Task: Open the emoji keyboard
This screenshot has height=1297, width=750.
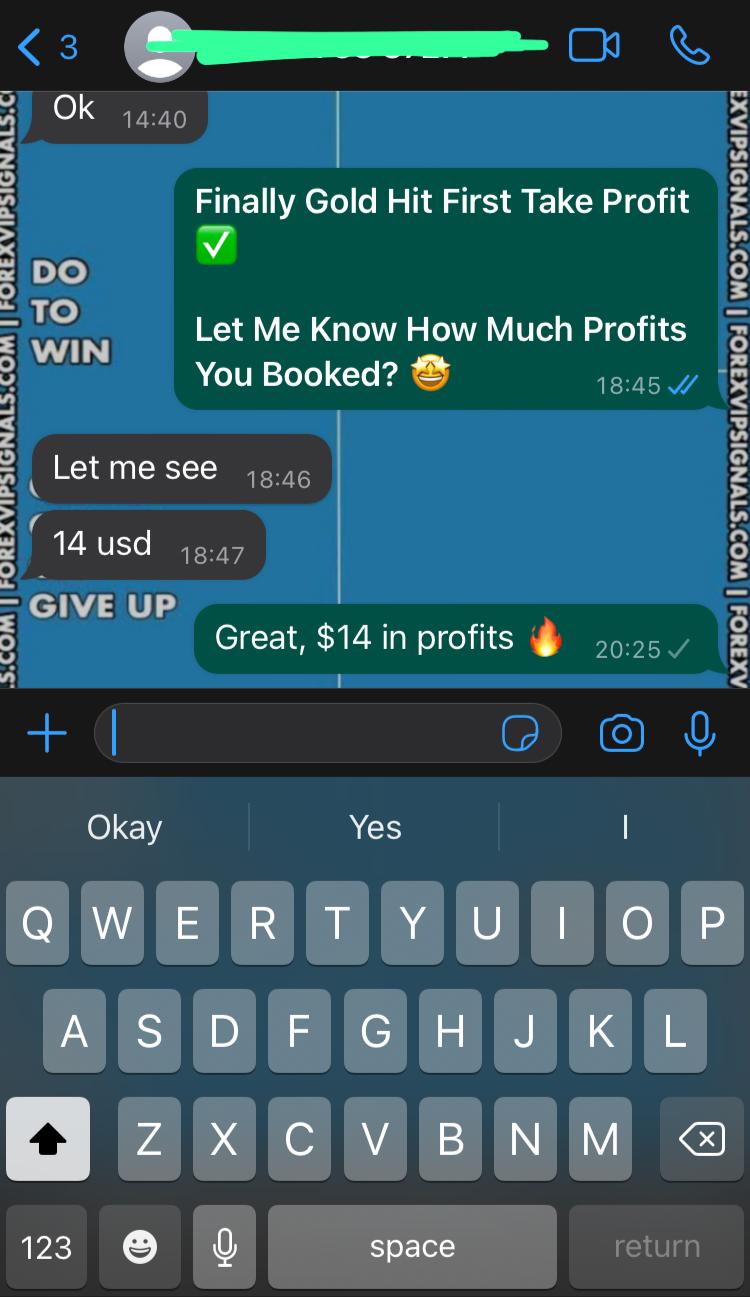Action: (139, 1246)
